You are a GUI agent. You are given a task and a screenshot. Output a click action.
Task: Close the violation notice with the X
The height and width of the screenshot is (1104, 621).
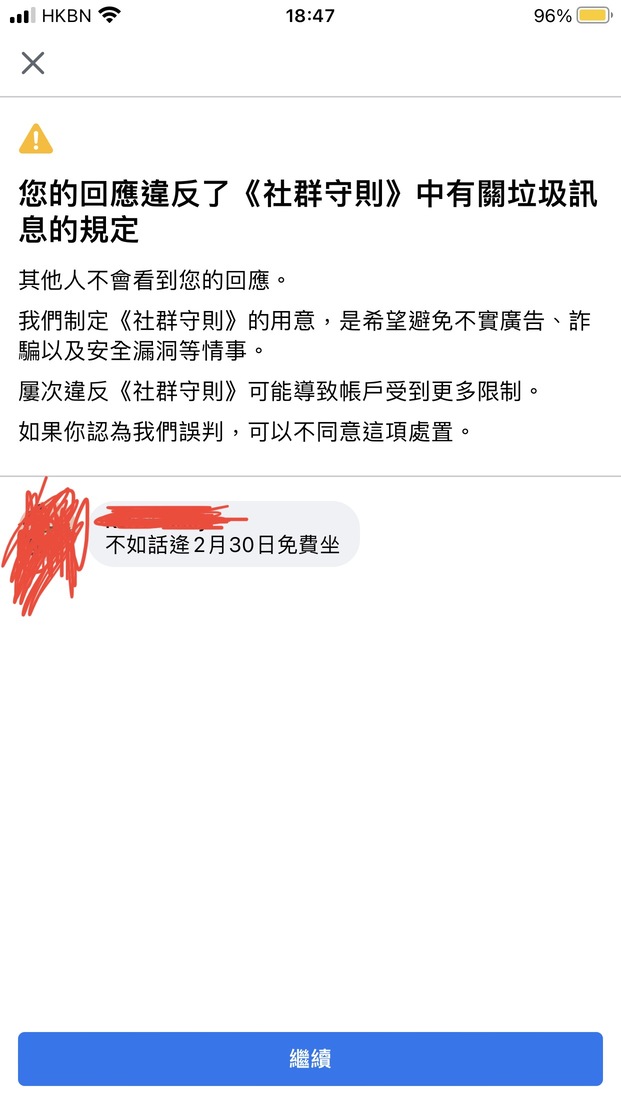click(33, 63)
